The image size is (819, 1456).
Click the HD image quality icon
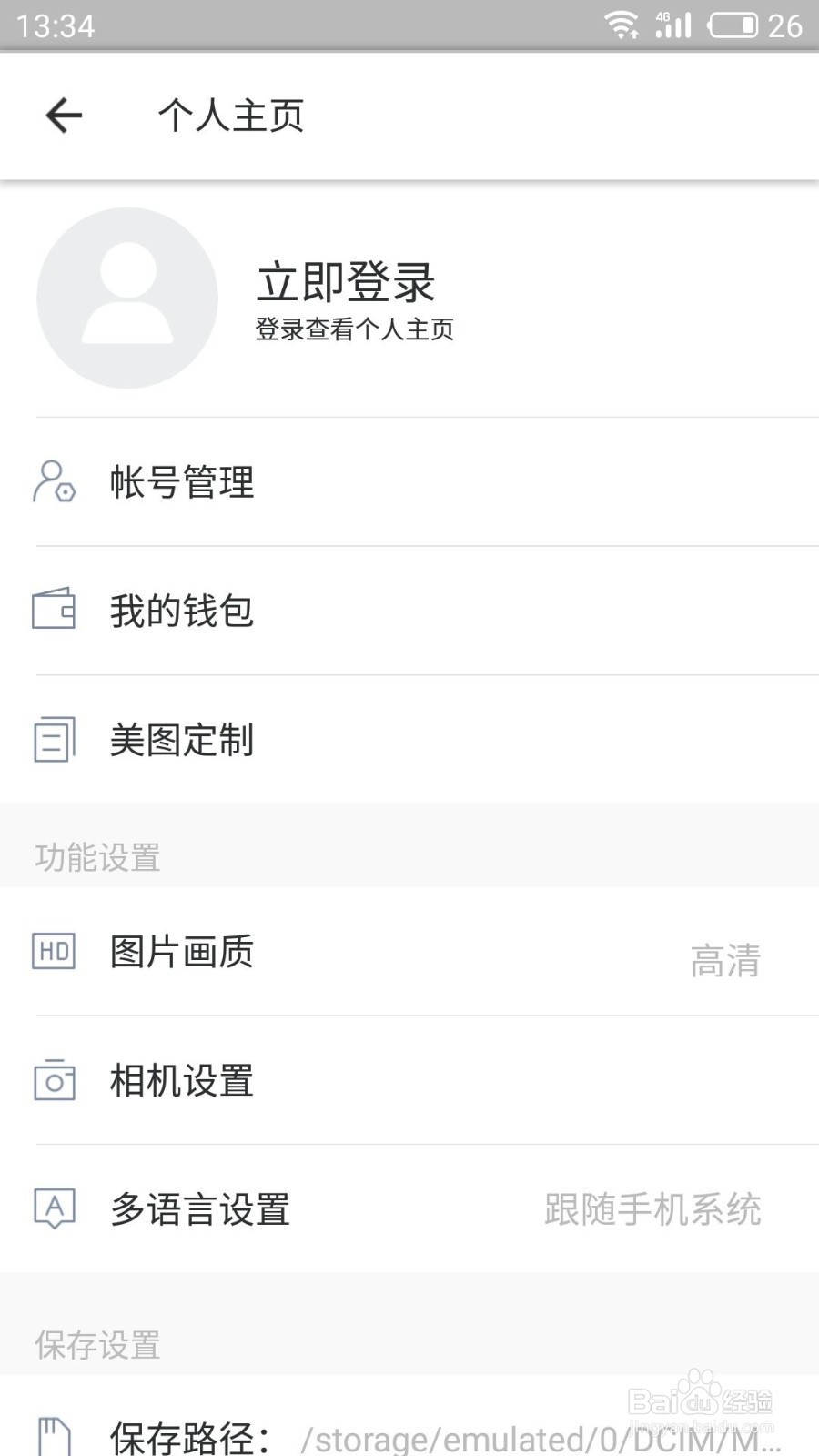tap(54, 952)
